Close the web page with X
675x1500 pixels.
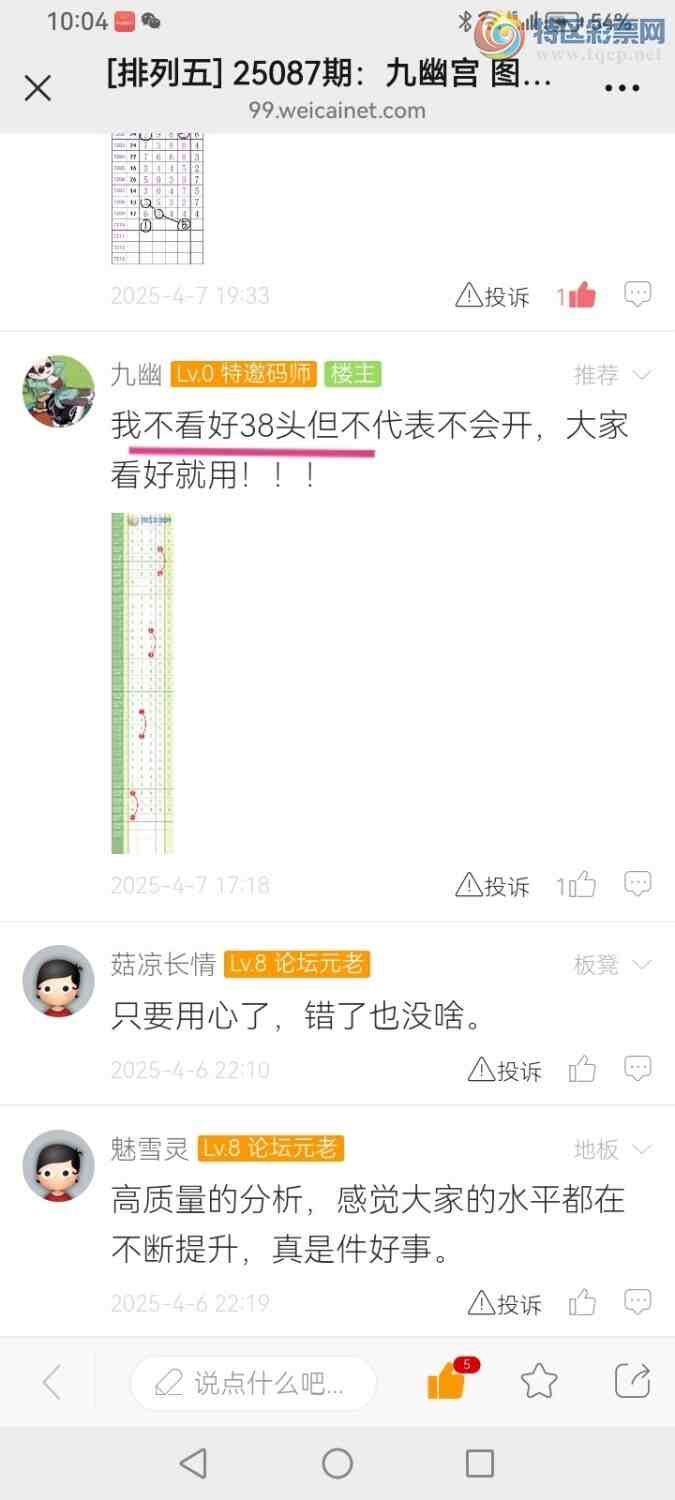[37, 88]
